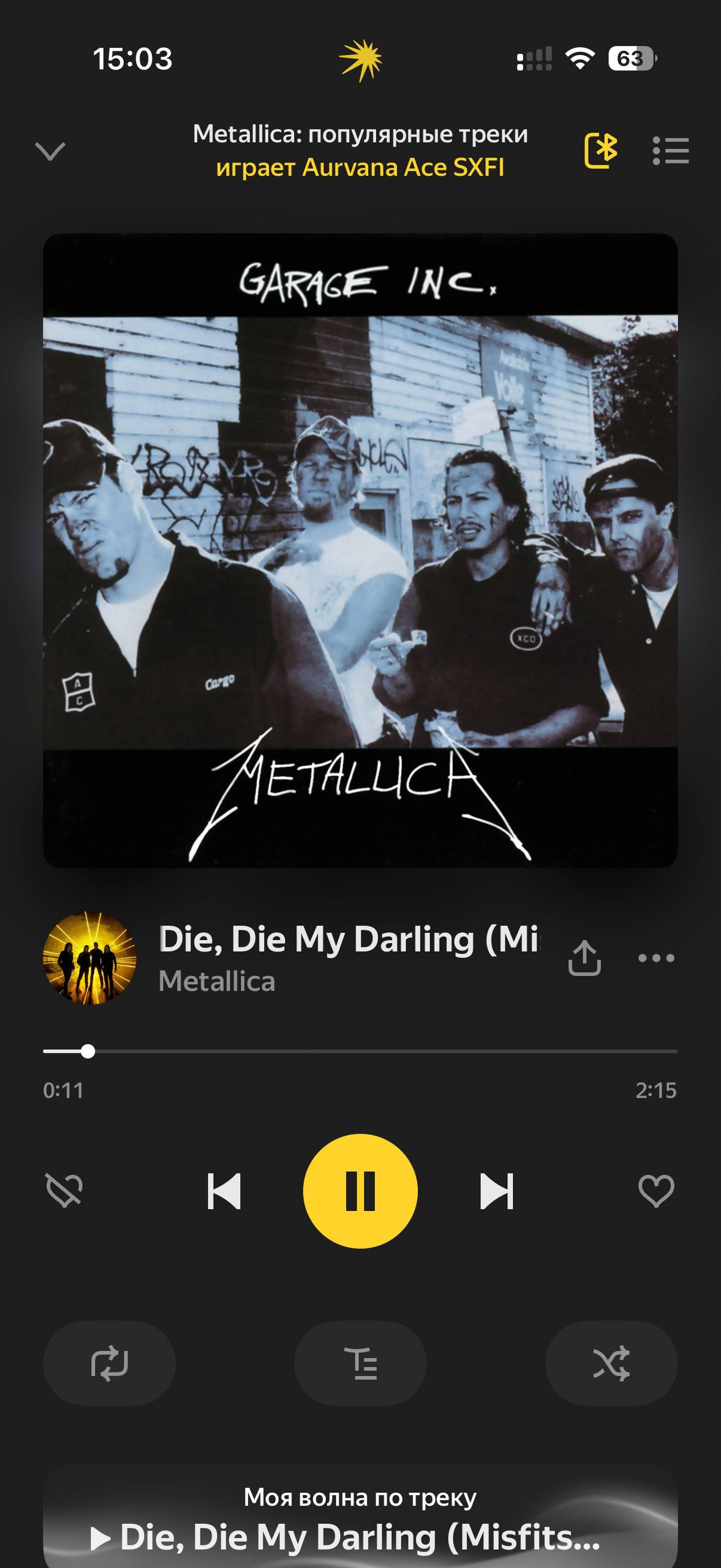721x1568 pixels.
Task: Open the Bluetooth output device picker
Action: point(600,150)
